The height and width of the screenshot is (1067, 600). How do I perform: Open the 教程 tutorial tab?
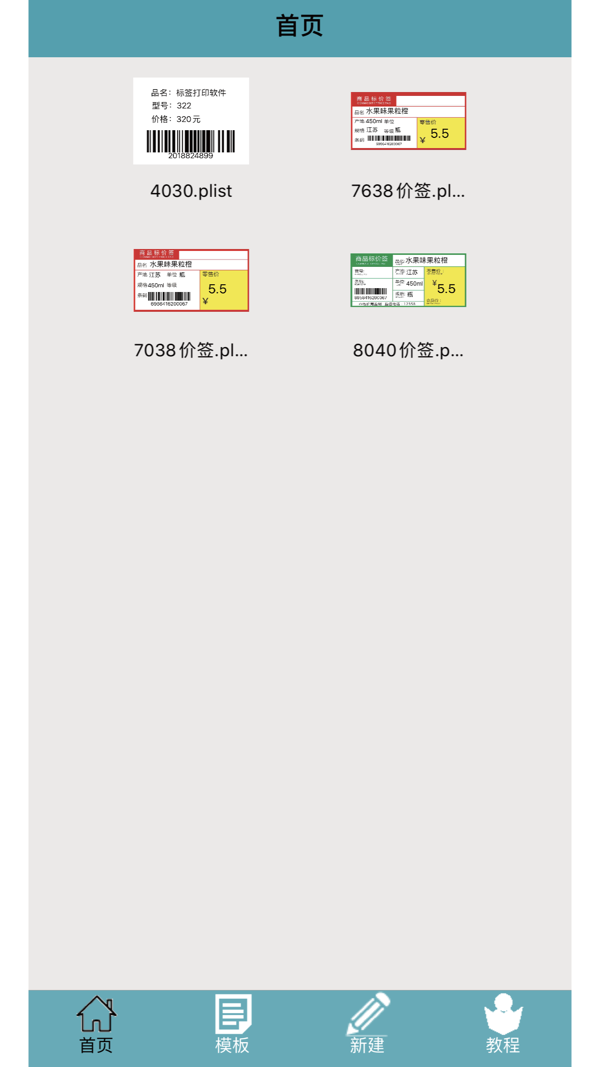tap(503, 1025)
